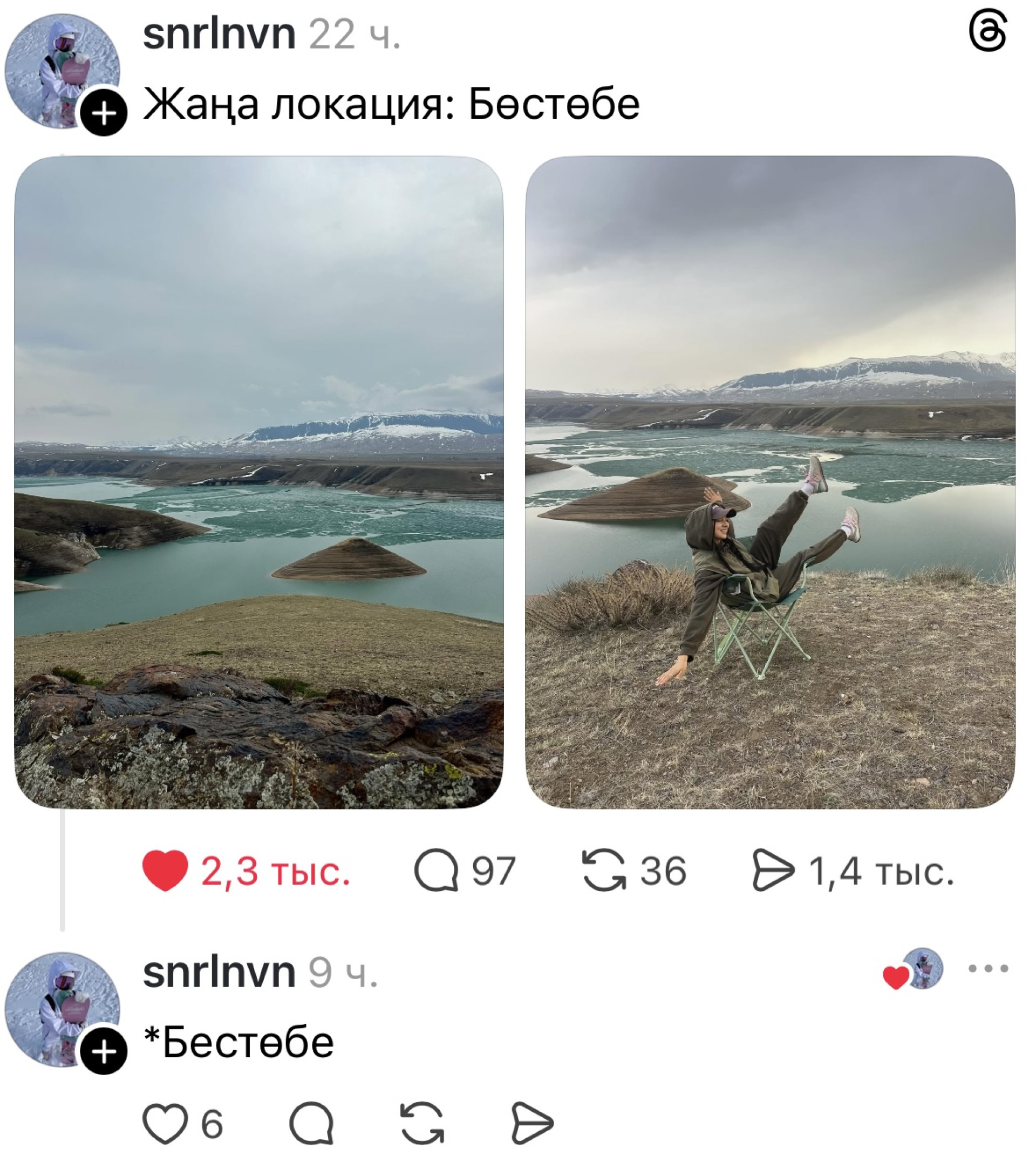Follow snrlnvn via plus on top avatar
Viewport: 1036px width, 1169px height.
[104, 113]
